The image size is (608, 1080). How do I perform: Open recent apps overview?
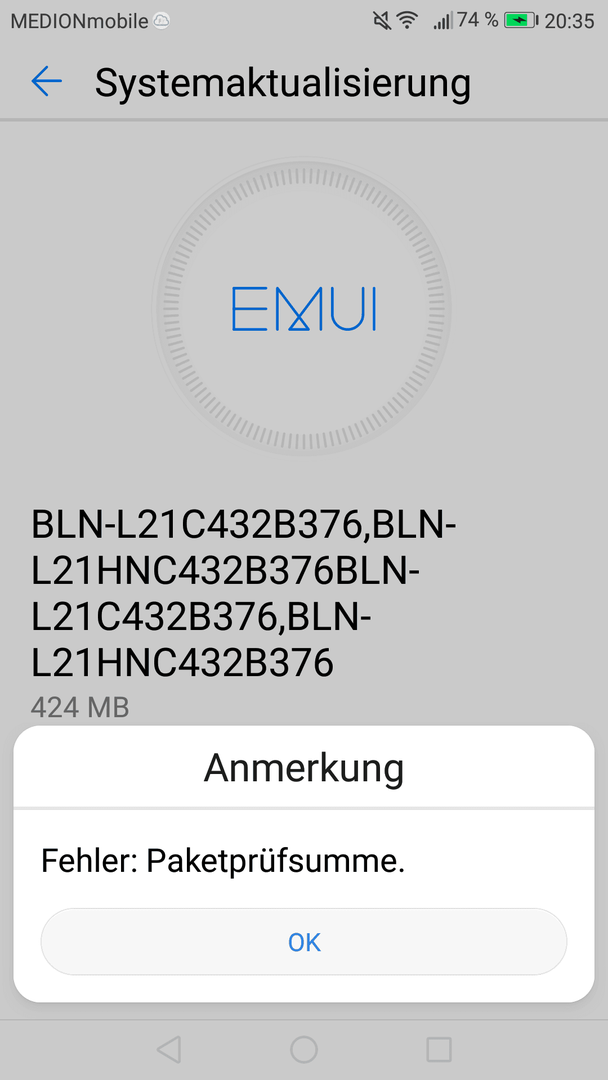[439, 1050]
